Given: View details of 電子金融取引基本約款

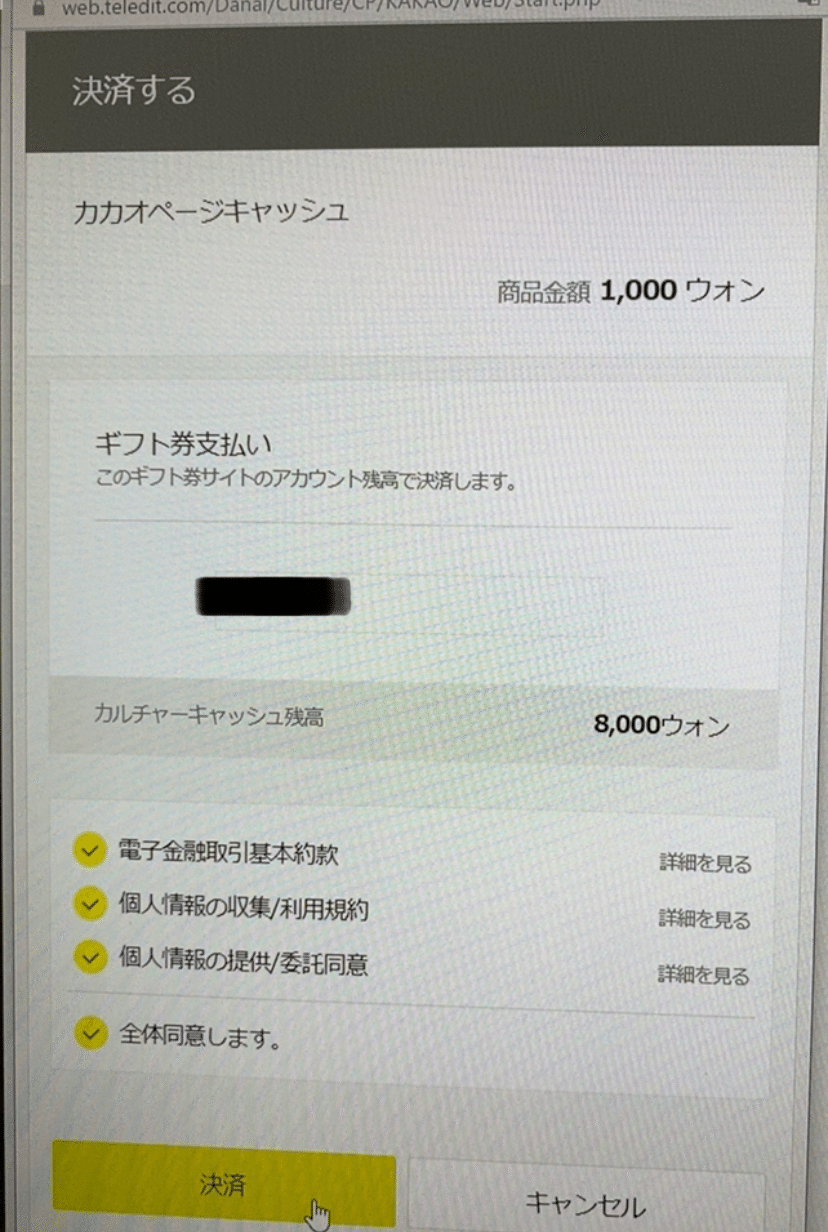Looking at the screenshot, I should pyautogui.click(x=704, y=864).
